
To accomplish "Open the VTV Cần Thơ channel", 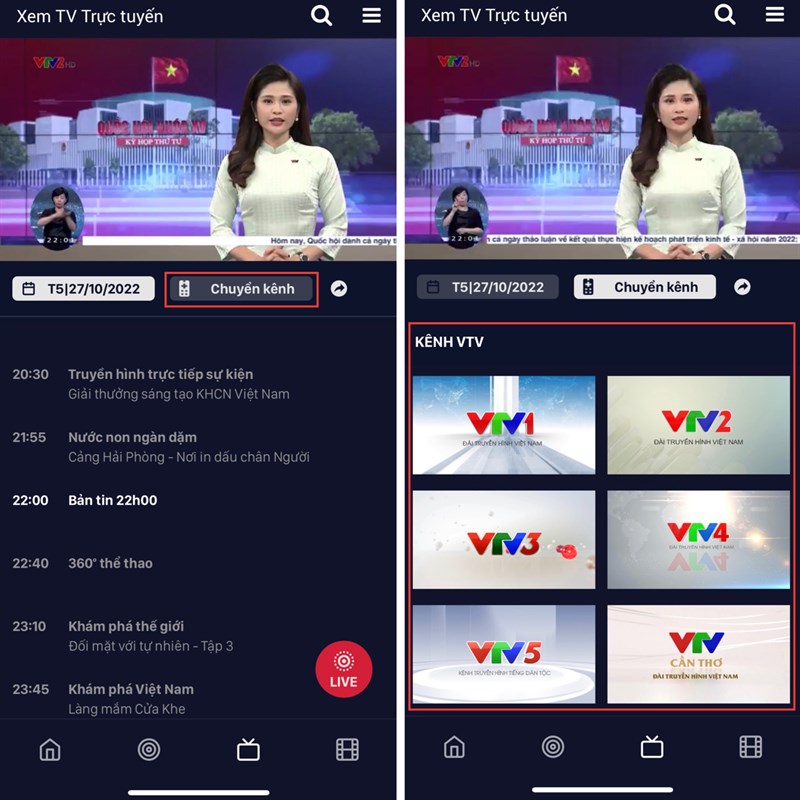I will 698,653.
